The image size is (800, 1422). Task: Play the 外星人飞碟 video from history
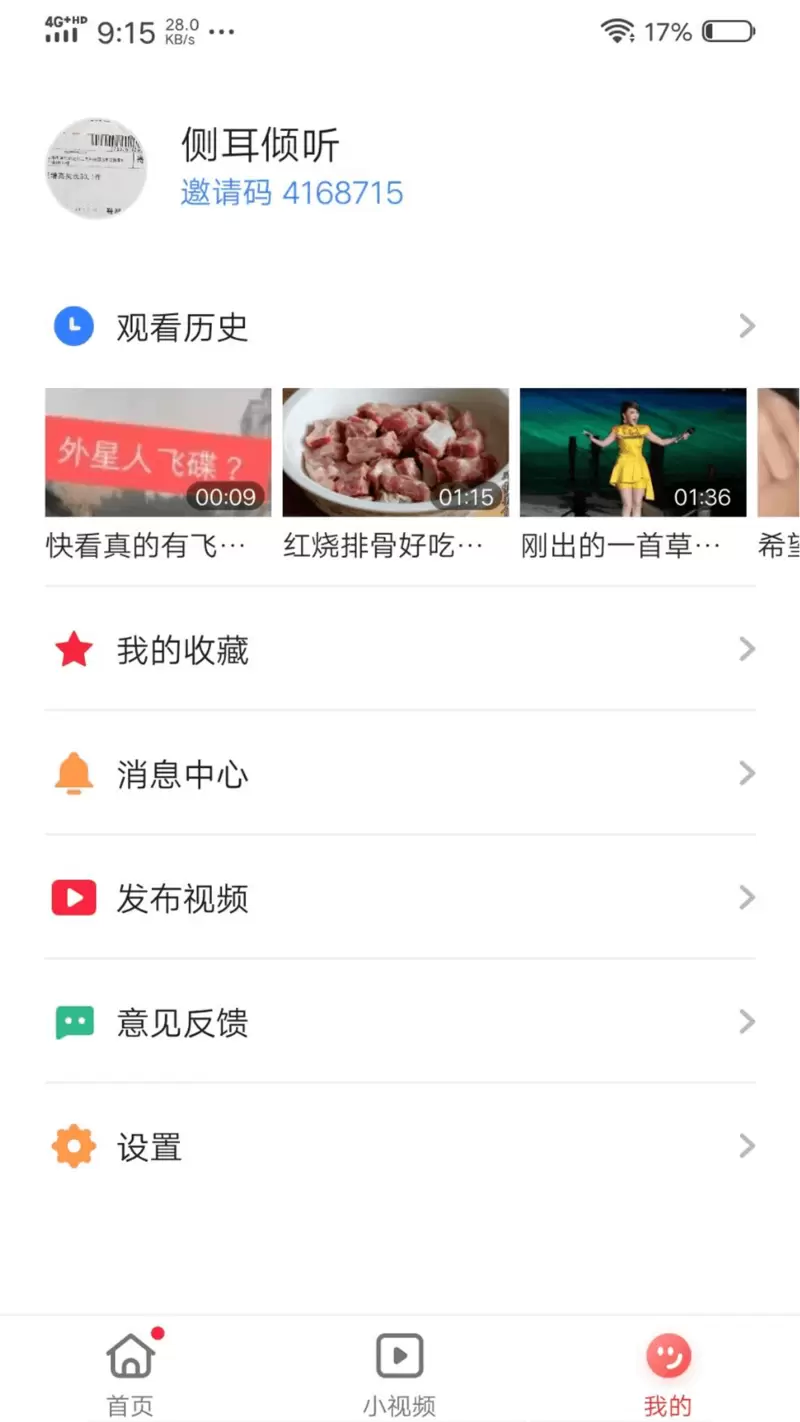point(158,452)
